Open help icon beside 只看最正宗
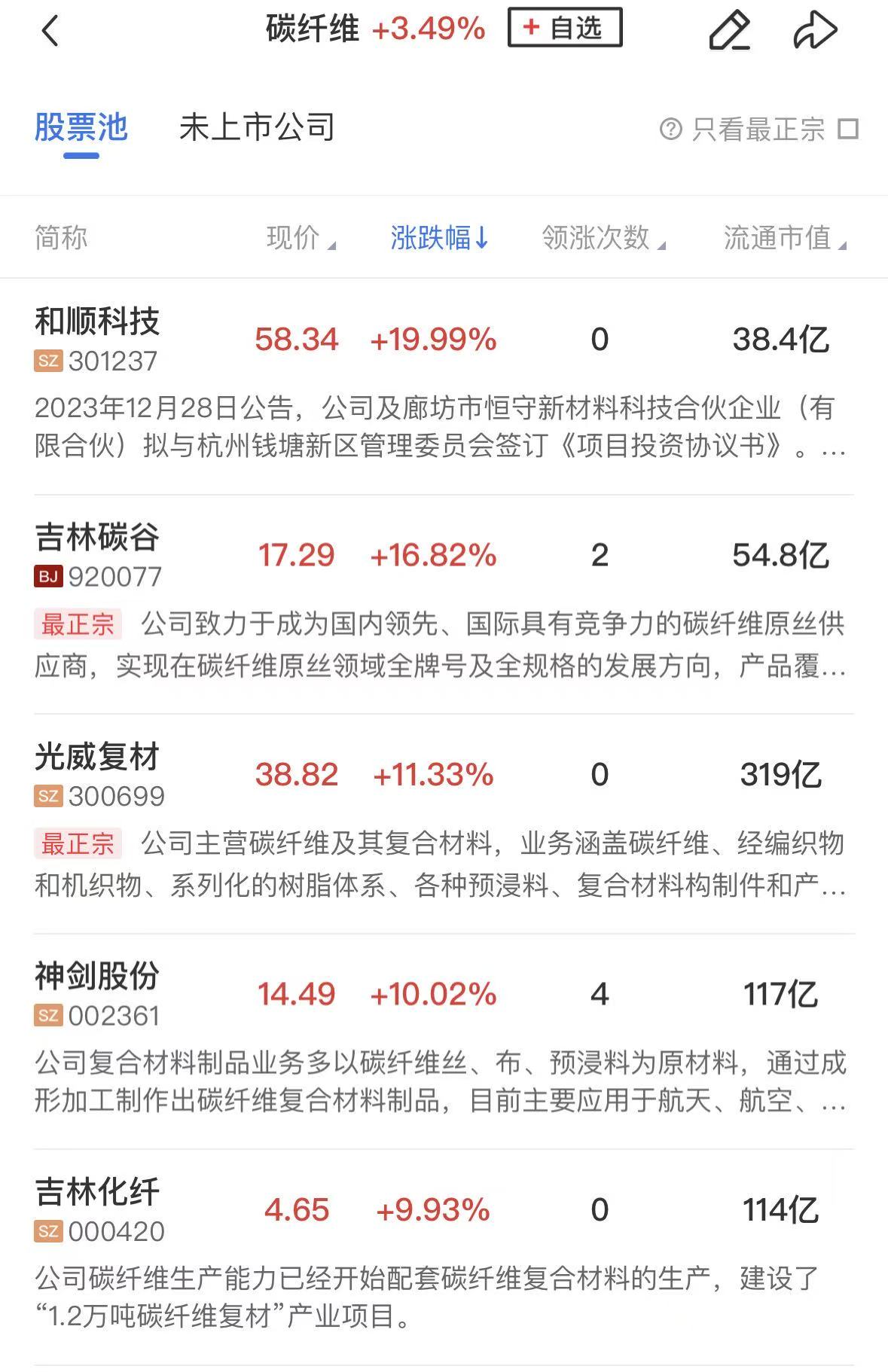 (x=670, y=129)
